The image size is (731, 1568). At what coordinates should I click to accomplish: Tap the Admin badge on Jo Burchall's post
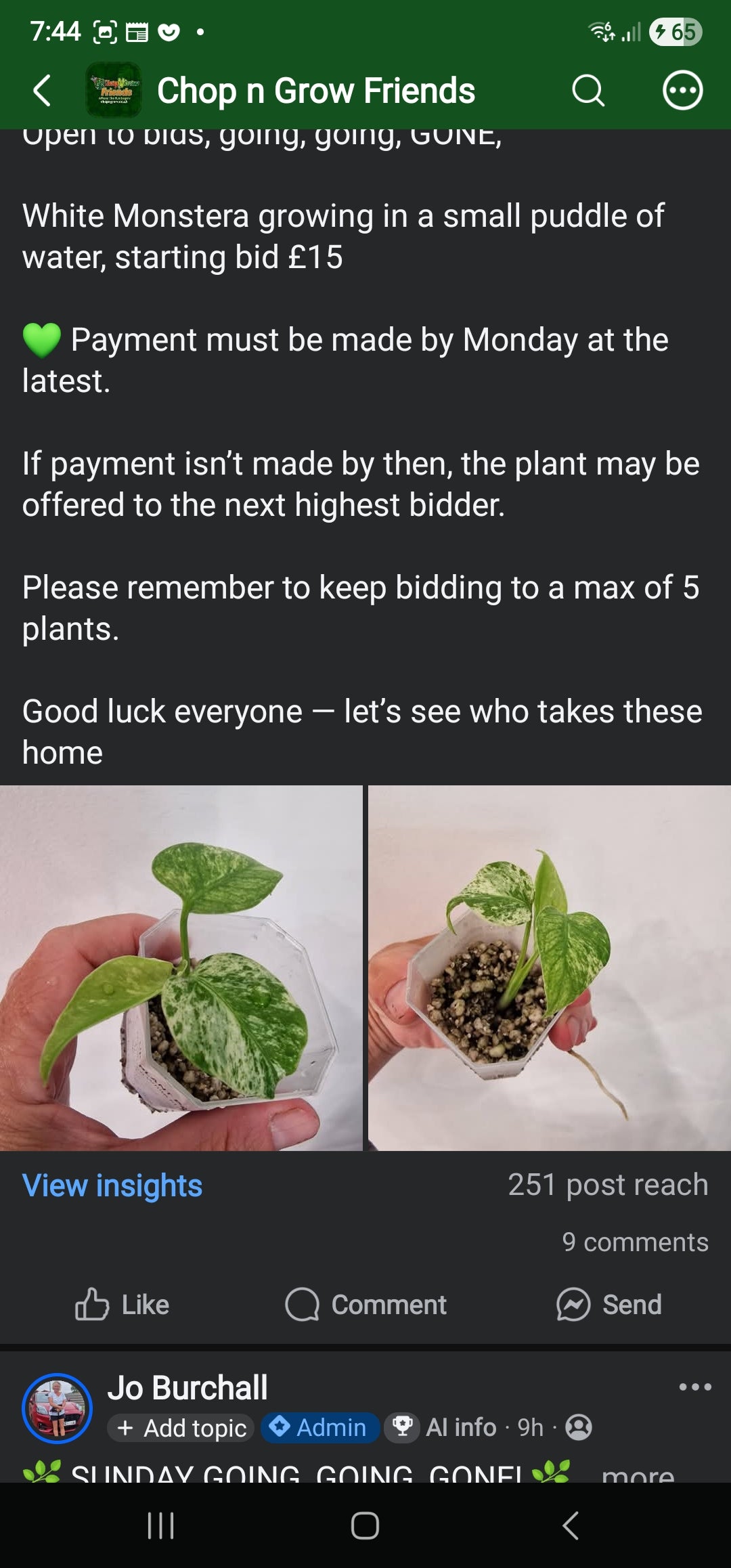[x=319, y=1427]
